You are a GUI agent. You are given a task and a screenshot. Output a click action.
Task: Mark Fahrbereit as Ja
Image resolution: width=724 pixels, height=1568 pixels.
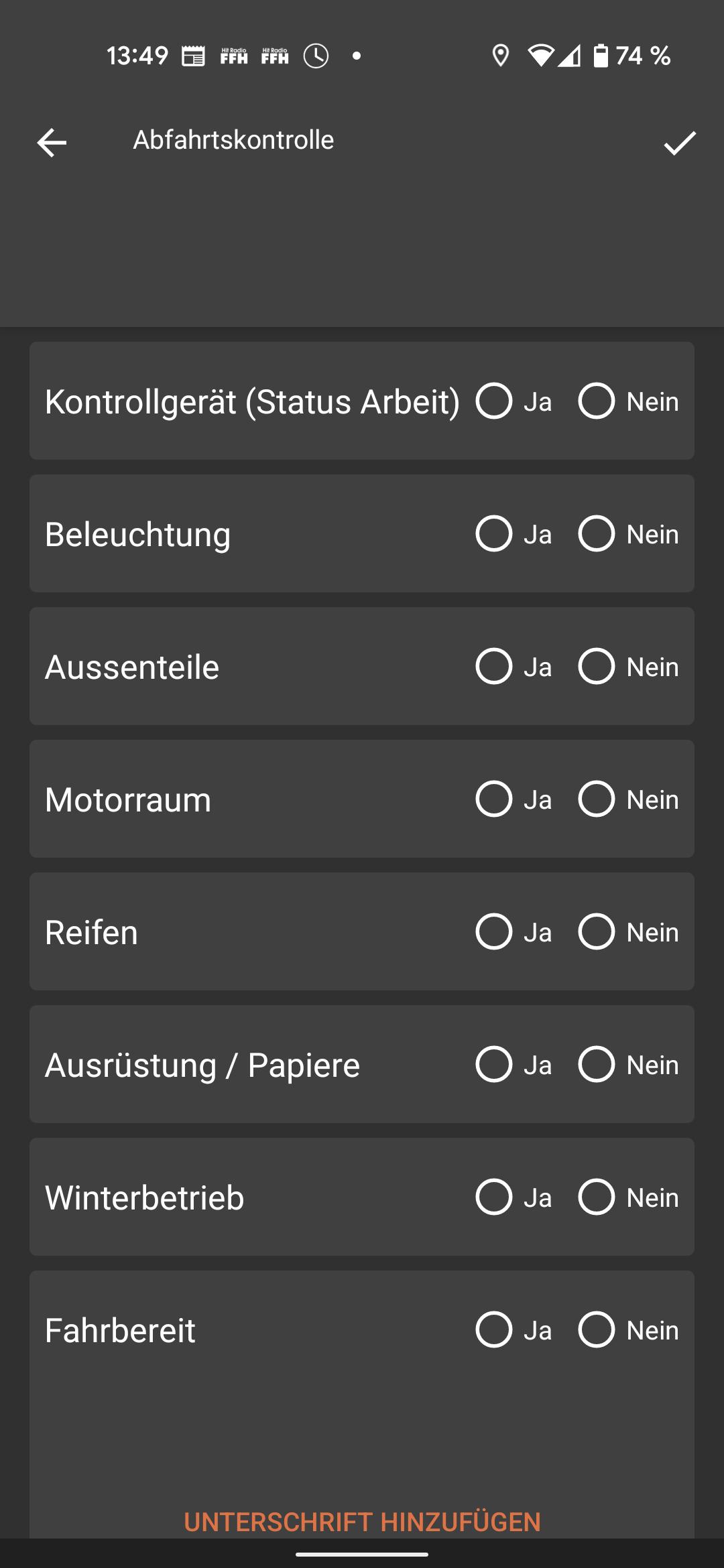pos(494,1330)
